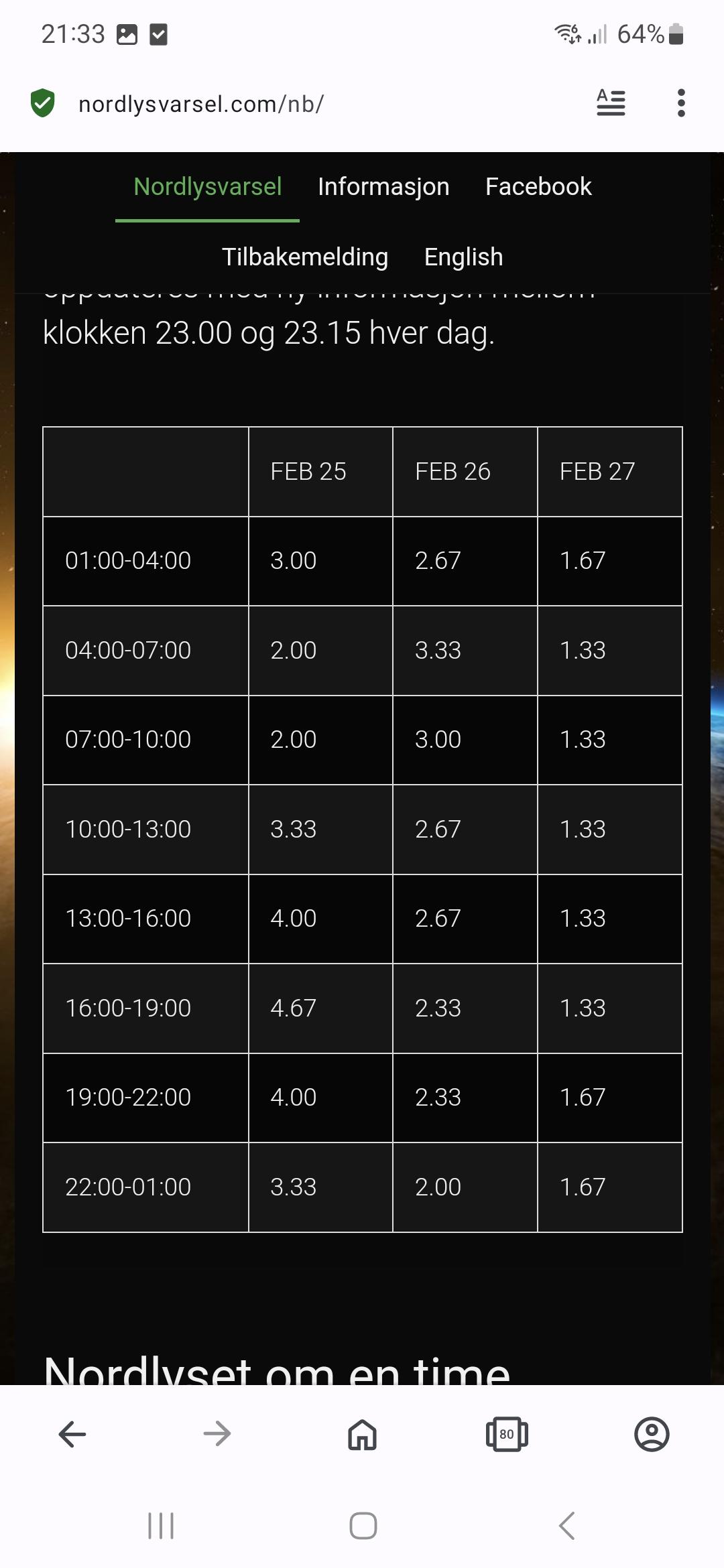Image resolution: width=724 pixels, height=1568 pixels.
Task: Go back to the previous page
Action: point(72,1435)
